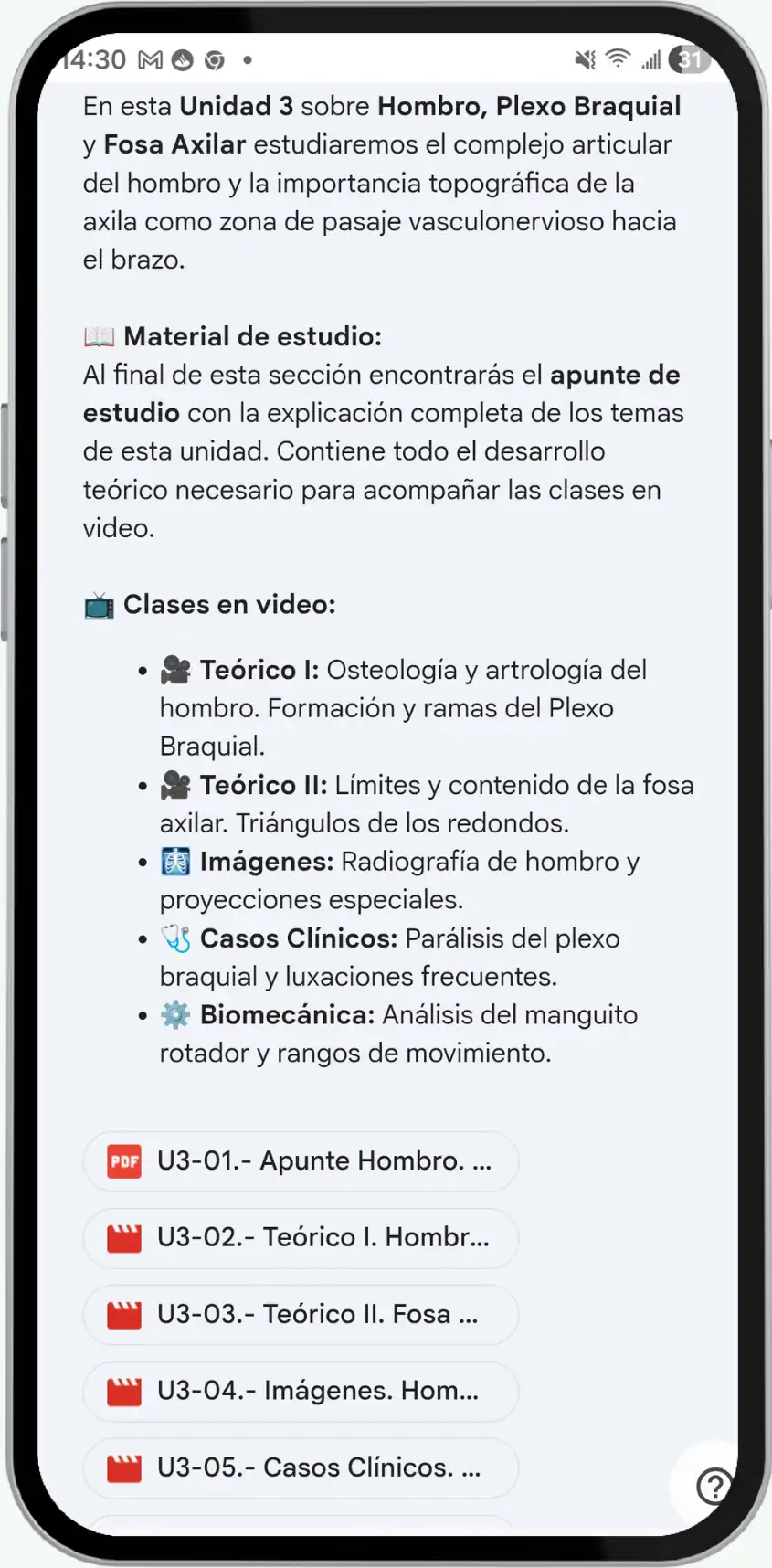Click the clapperboard icon on U3-04 Imágenes
This screenshot has height=1568, width=772.
coord(122,1392)
